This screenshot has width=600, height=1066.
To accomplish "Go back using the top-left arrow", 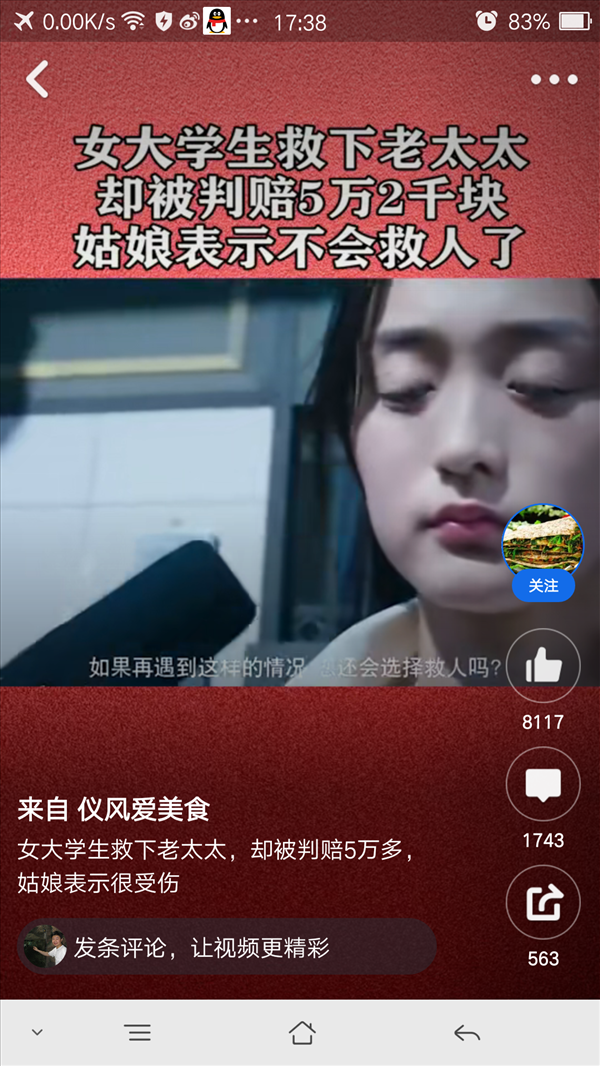I will click(x=37, y=80).
